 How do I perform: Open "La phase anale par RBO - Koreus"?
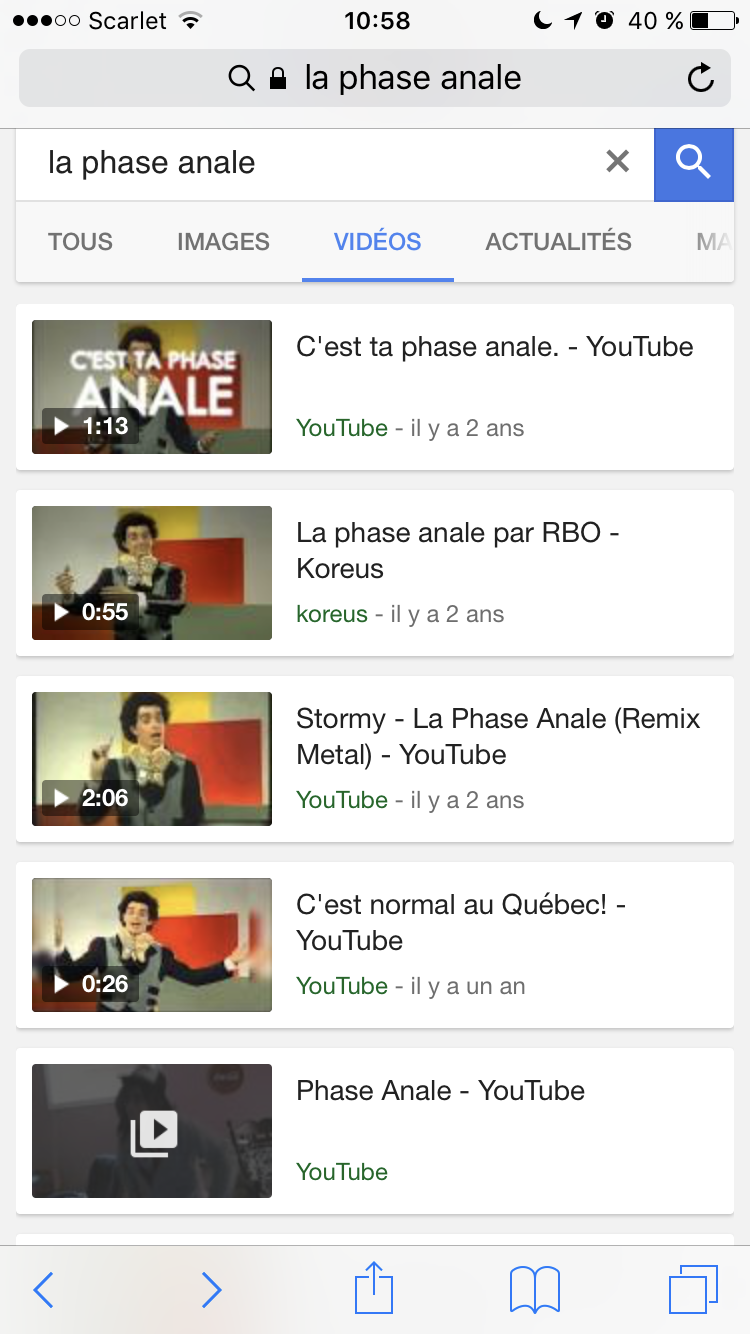[x=457, y=550]
